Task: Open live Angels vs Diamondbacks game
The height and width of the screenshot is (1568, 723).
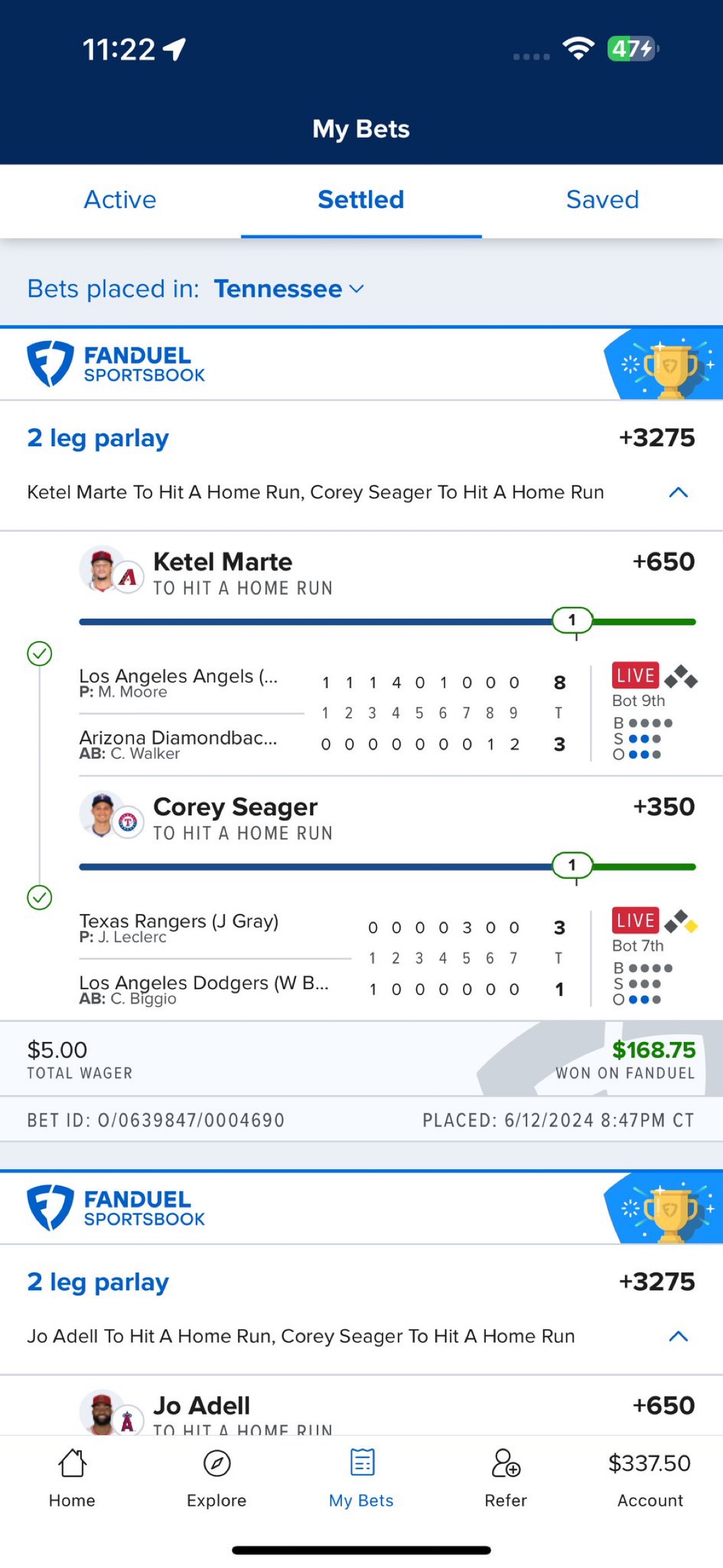Action: 635,675
